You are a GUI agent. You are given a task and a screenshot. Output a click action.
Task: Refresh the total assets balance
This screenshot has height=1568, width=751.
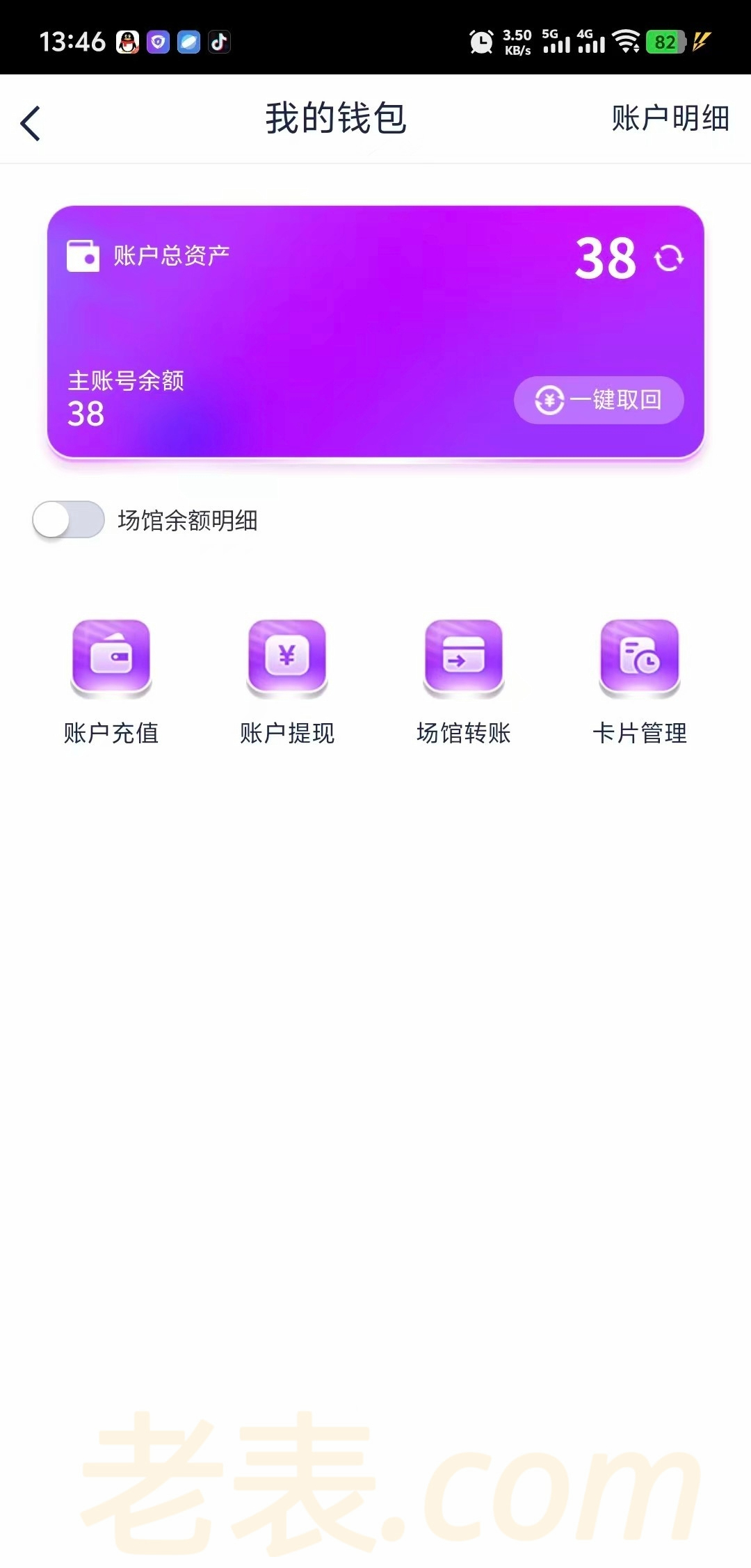pyautogui.click(x=669, y=259)
